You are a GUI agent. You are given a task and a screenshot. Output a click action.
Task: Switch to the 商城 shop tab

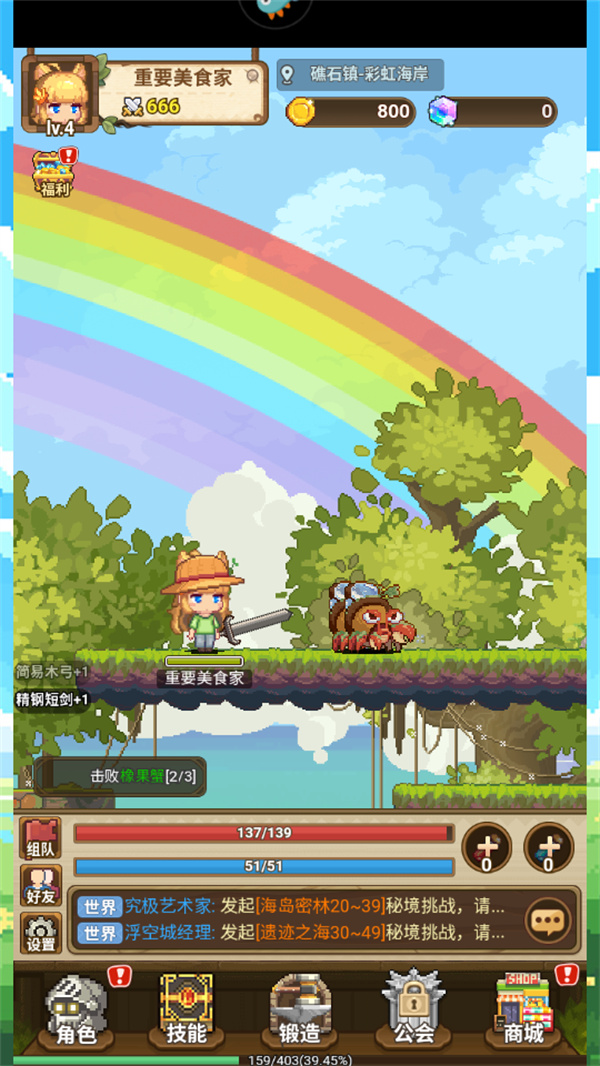(x=522, y=1010)
